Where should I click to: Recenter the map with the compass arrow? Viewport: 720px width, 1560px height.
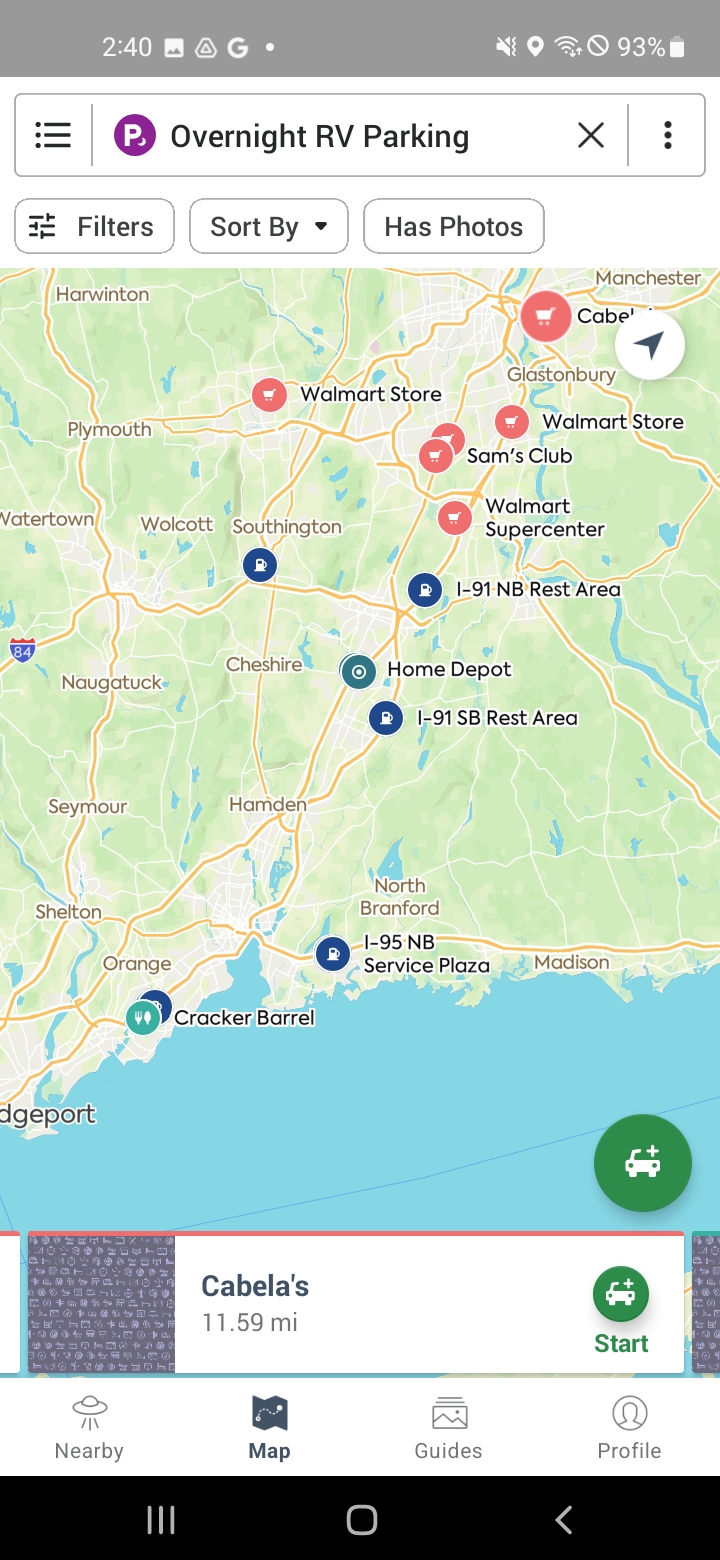click(650, 343)
